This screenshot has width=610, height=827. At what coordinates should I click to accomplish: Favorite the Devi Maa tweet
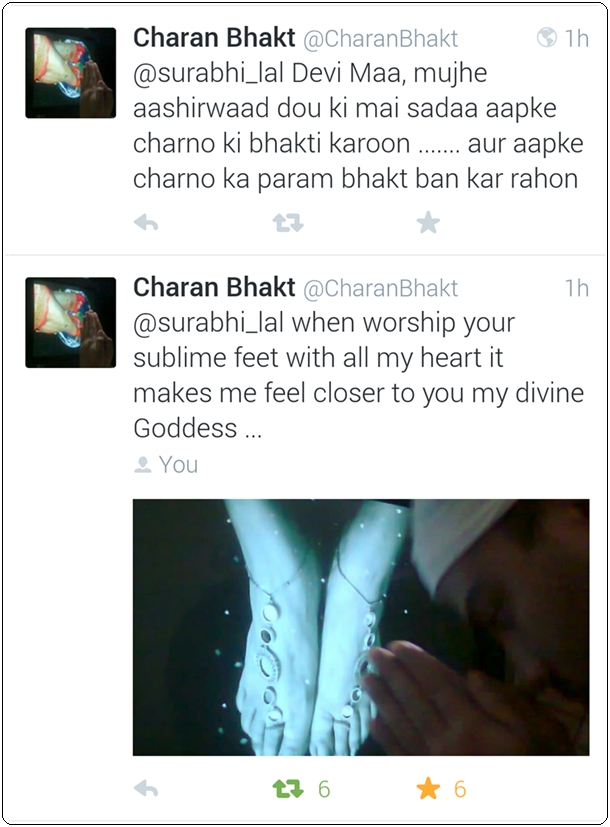[428, 223]
